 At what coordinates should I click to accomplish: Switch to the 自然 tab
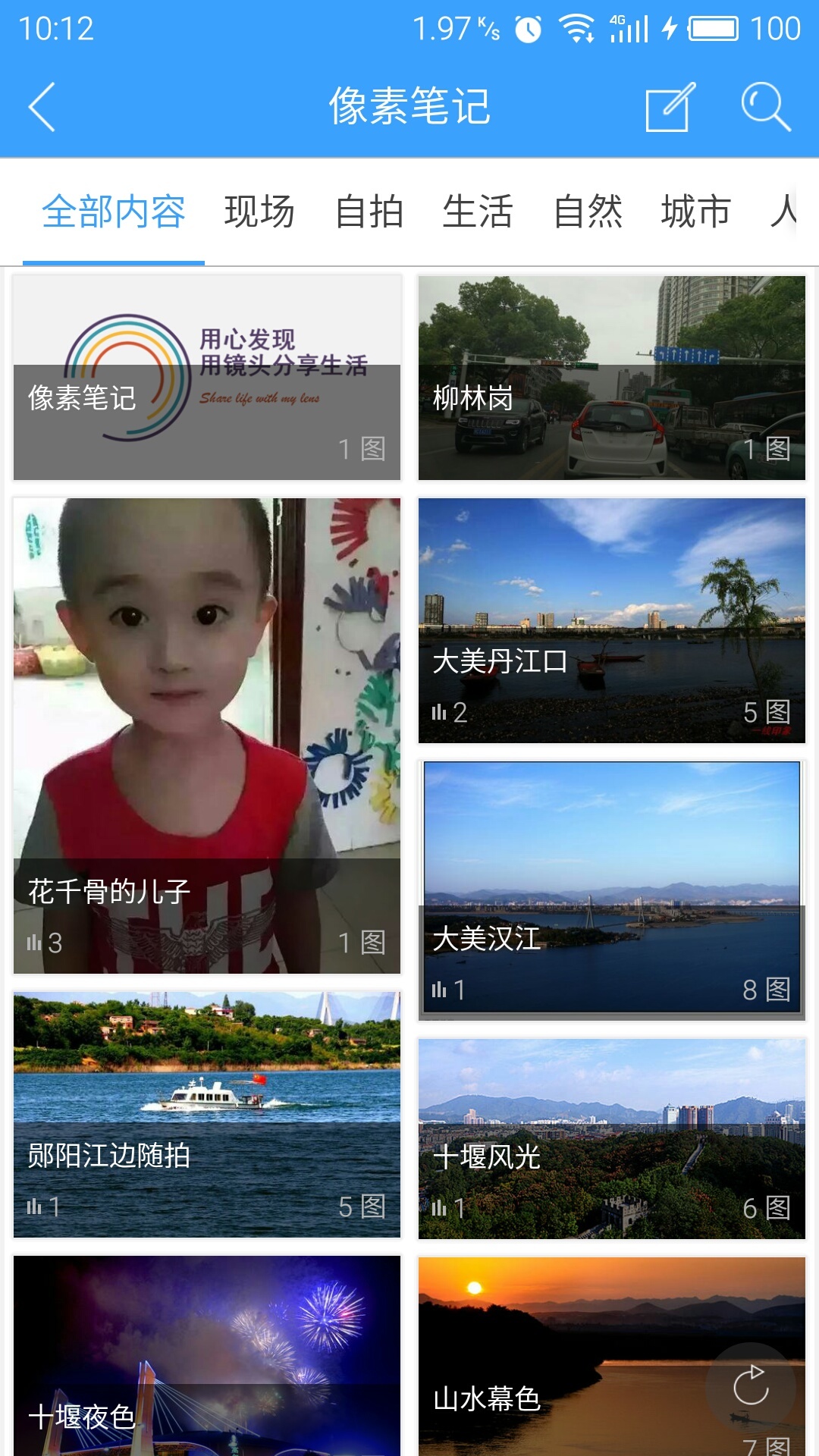coord(588,212)
